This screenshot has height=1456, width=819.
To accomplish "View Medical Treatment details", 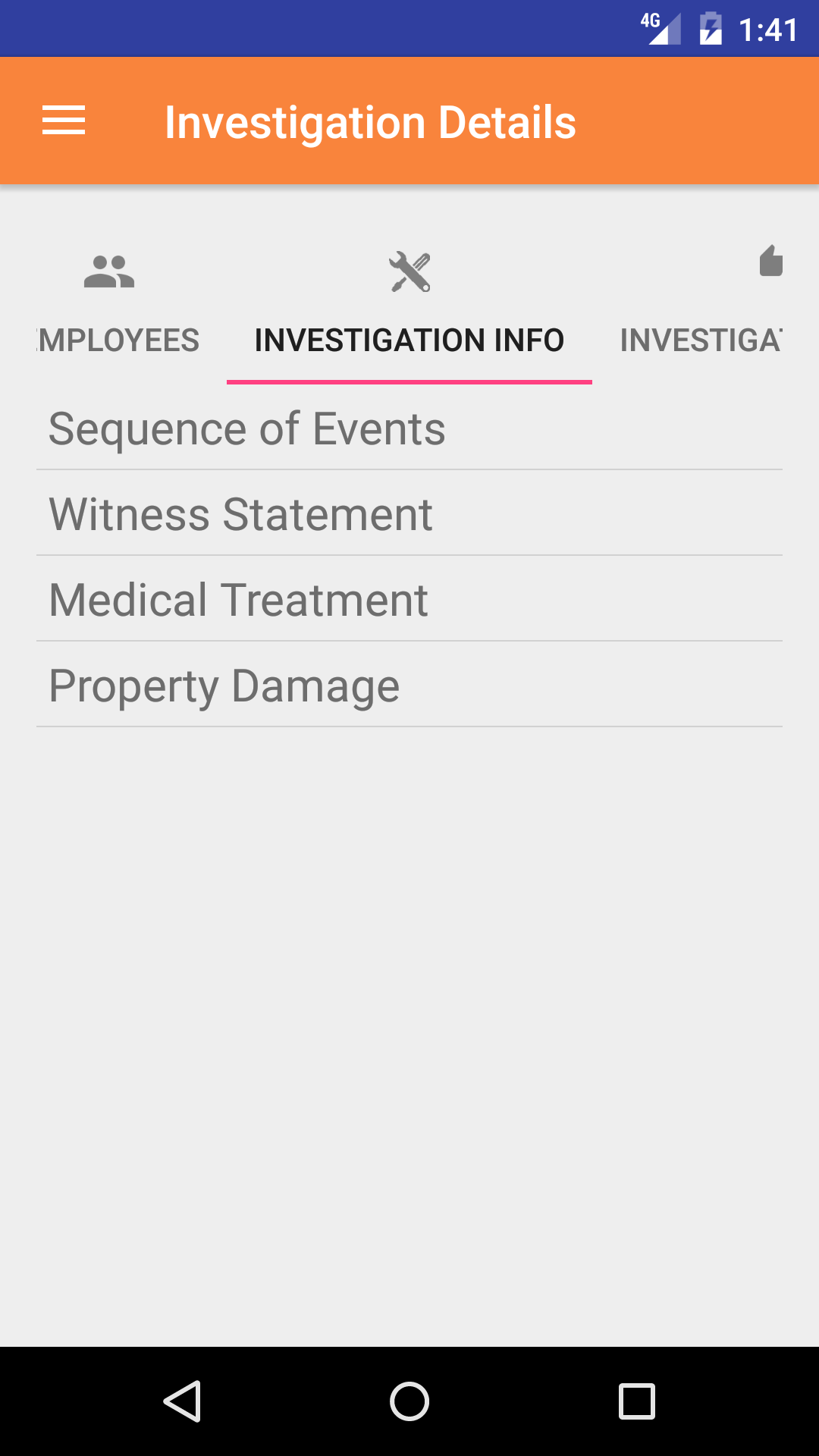I will (409, 600).
